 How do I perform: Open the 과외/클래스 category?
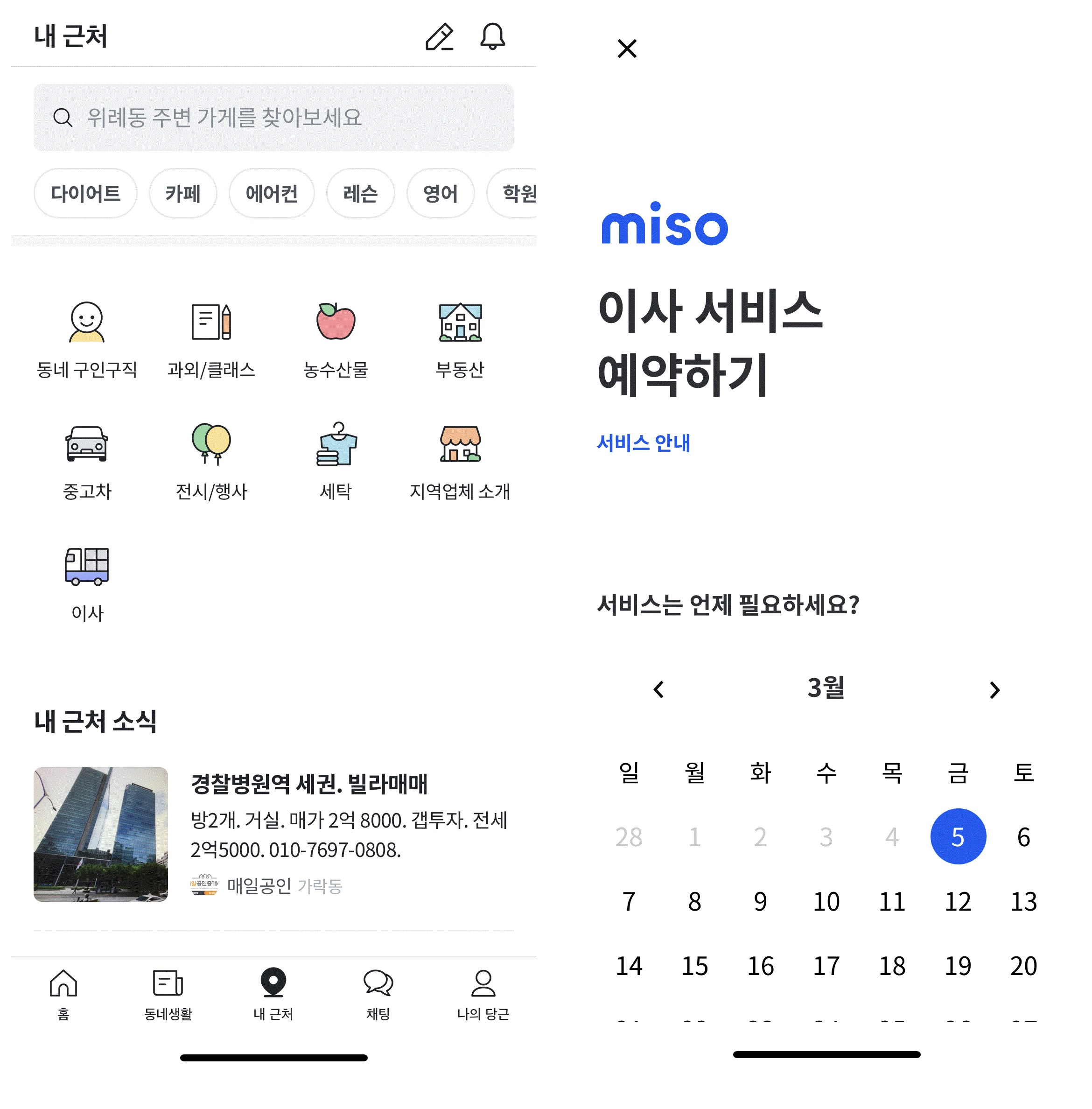click(x=211, y=339)
